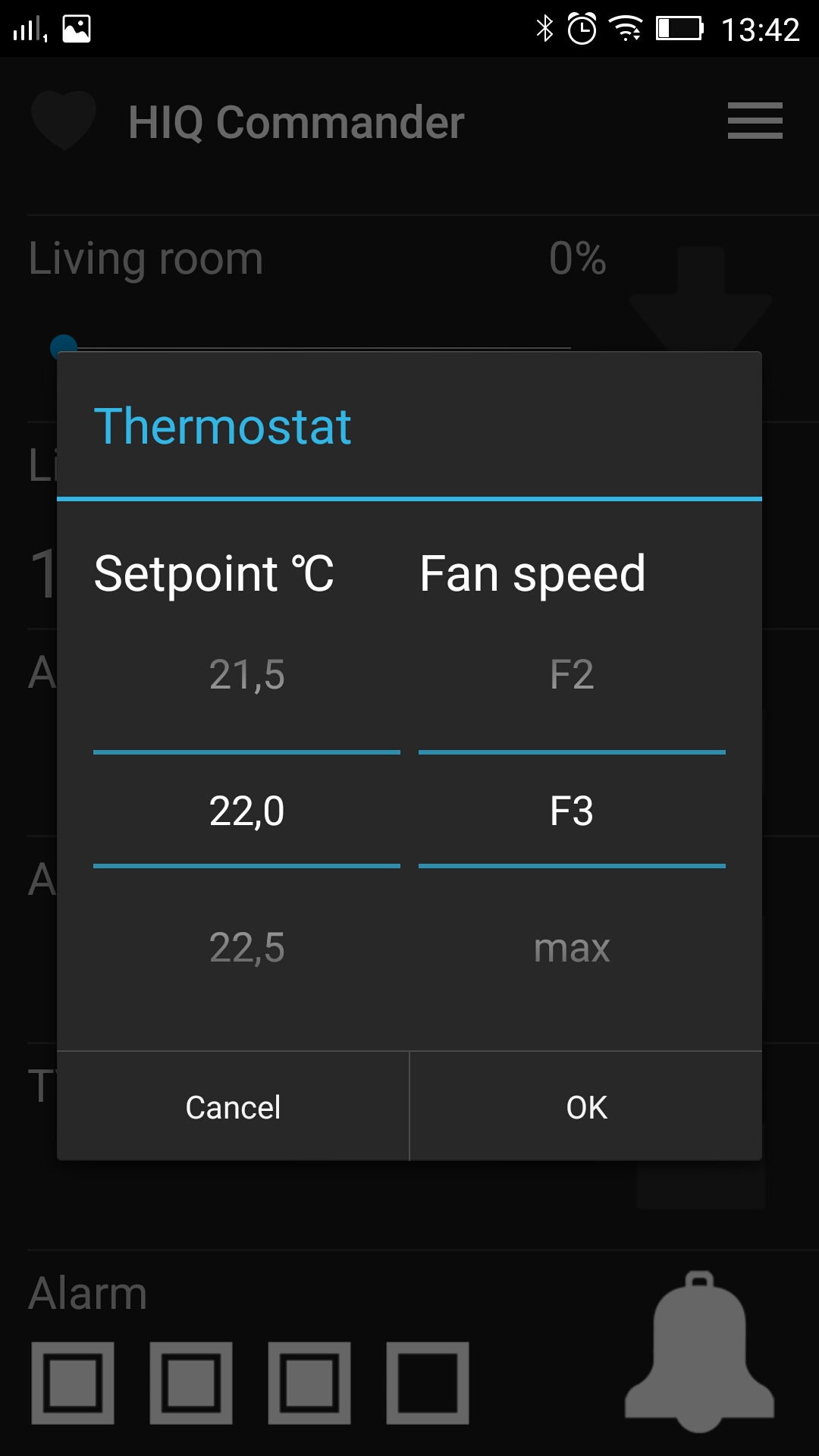This screenshot has height=1456, width=819.
Task: Confirm thermostat settings with OK
Action: point(585,1107)
